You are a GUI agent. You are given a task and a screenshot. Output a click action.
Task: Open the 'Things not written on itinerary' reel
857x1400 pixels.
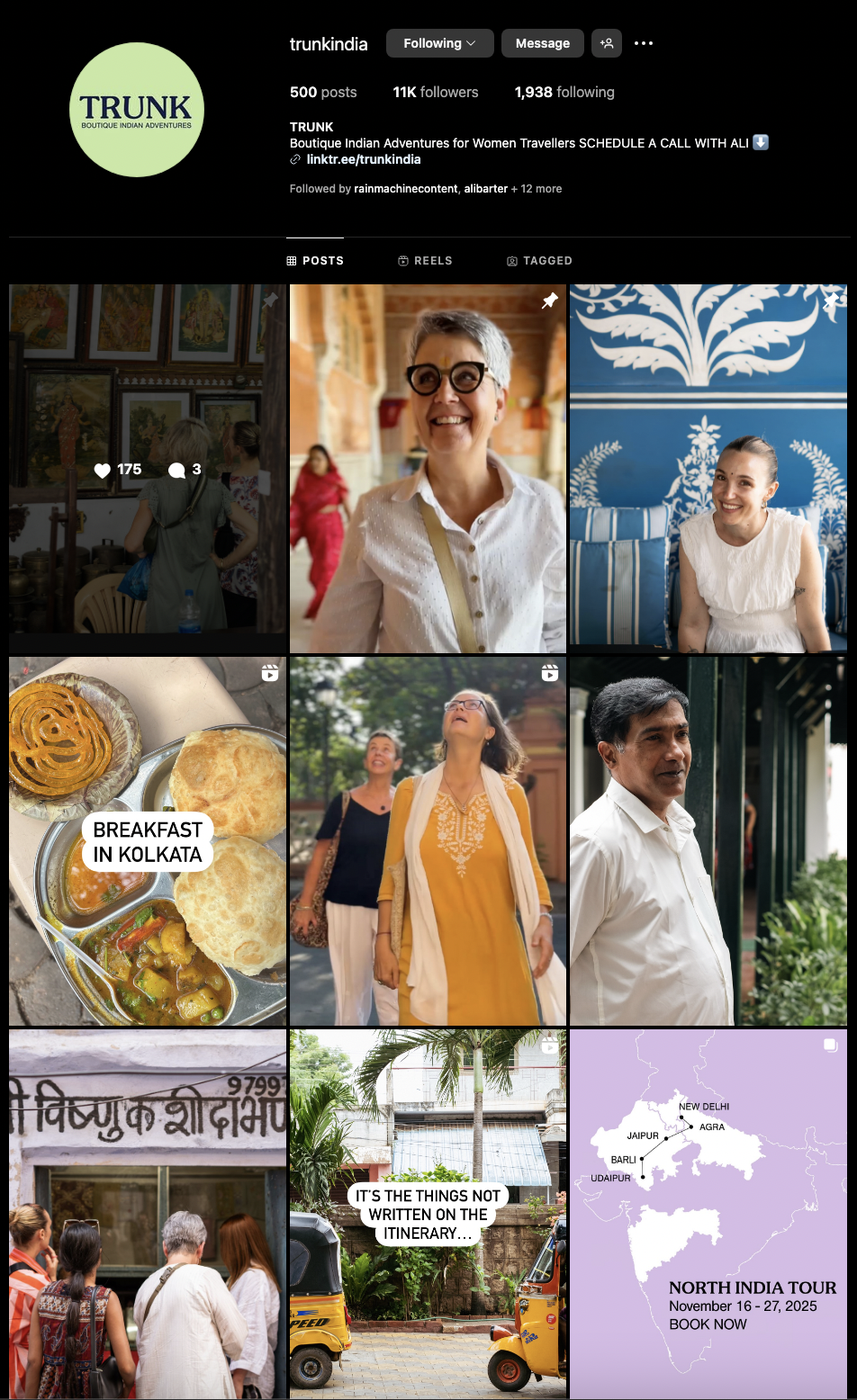pyautogui.click(x=428, y=1213)
